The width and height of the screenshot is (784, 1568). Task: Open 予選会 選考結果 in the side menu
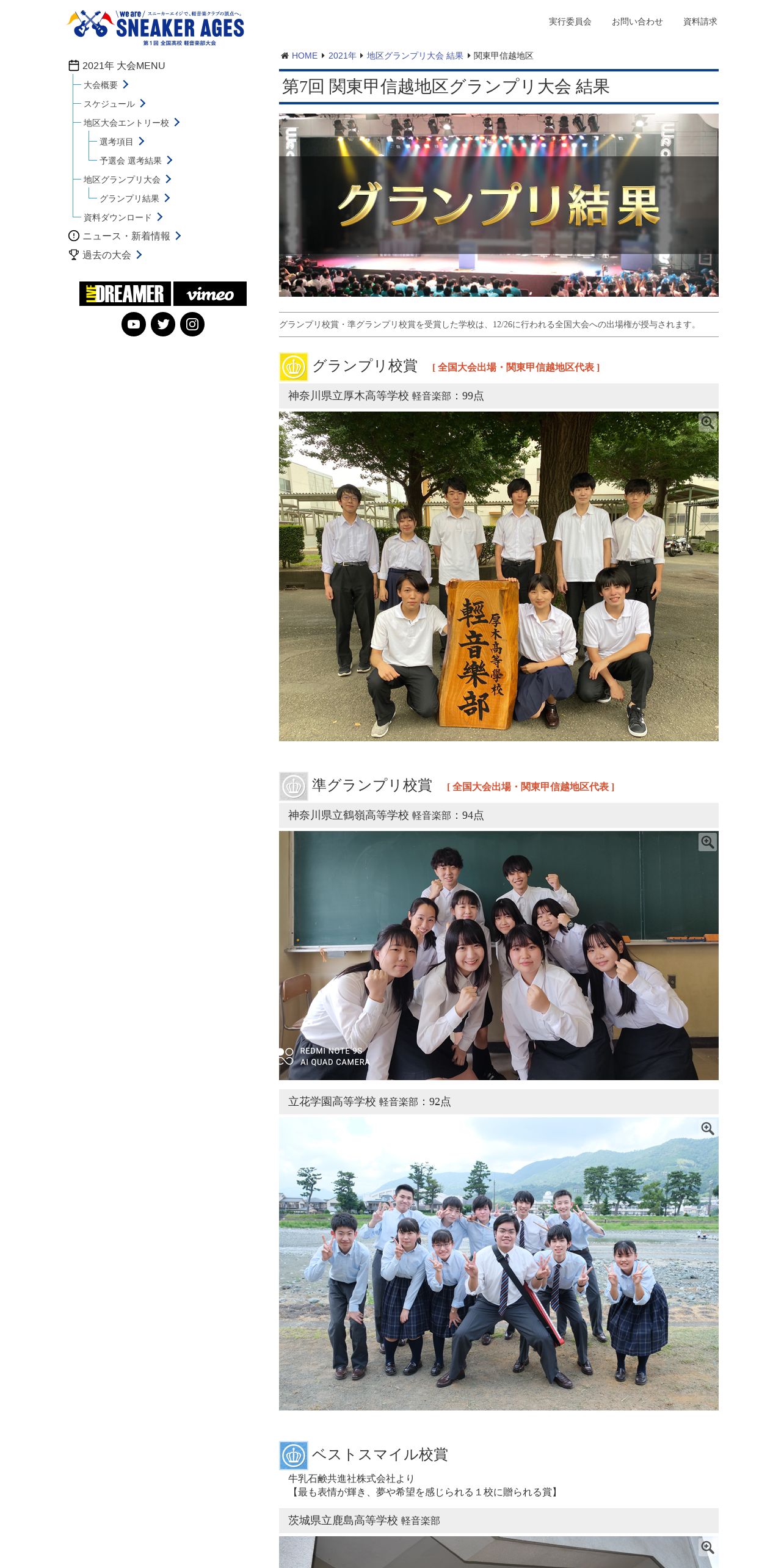[131, 161]
